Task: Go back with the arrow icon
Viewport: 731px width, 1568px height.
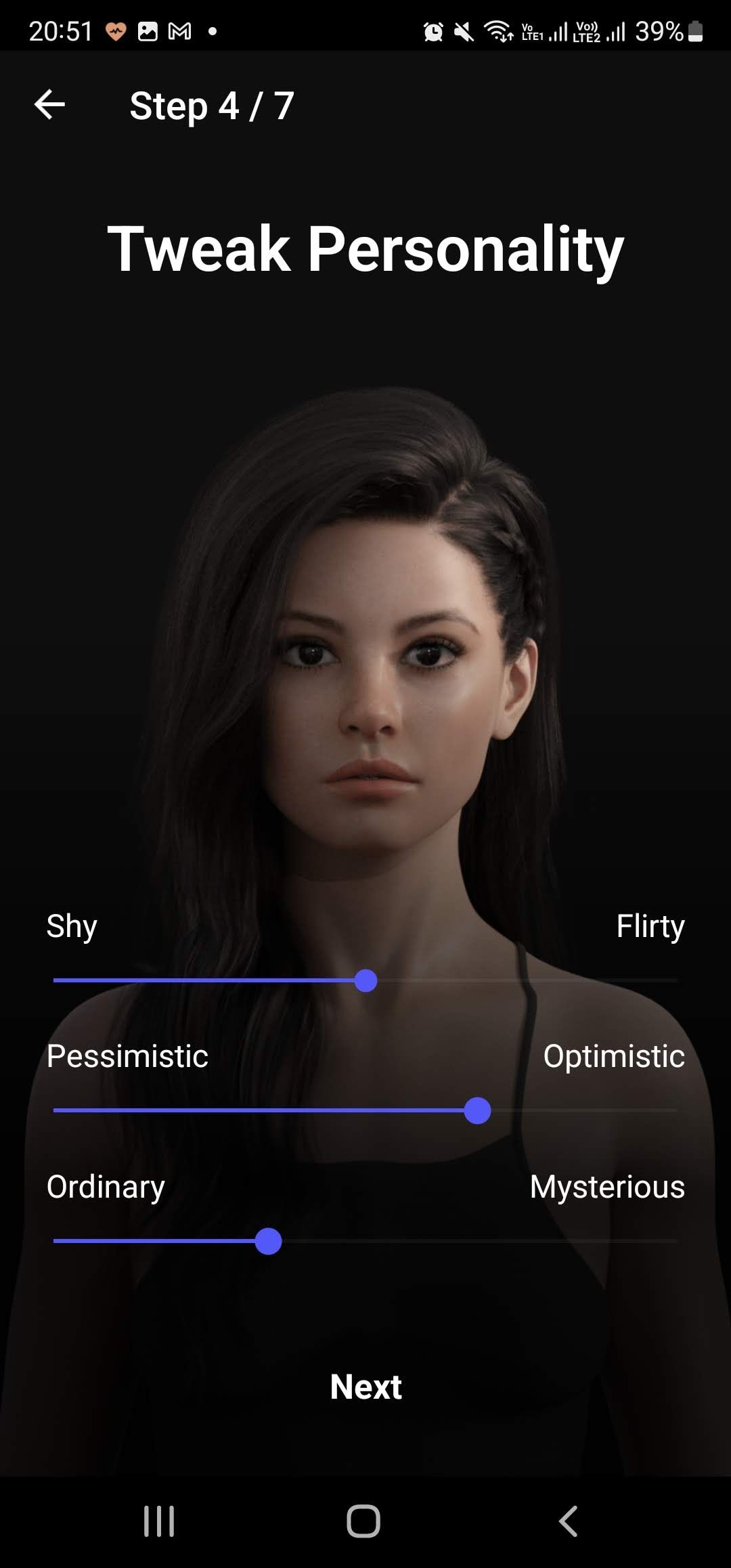Action: coord(49,105)
